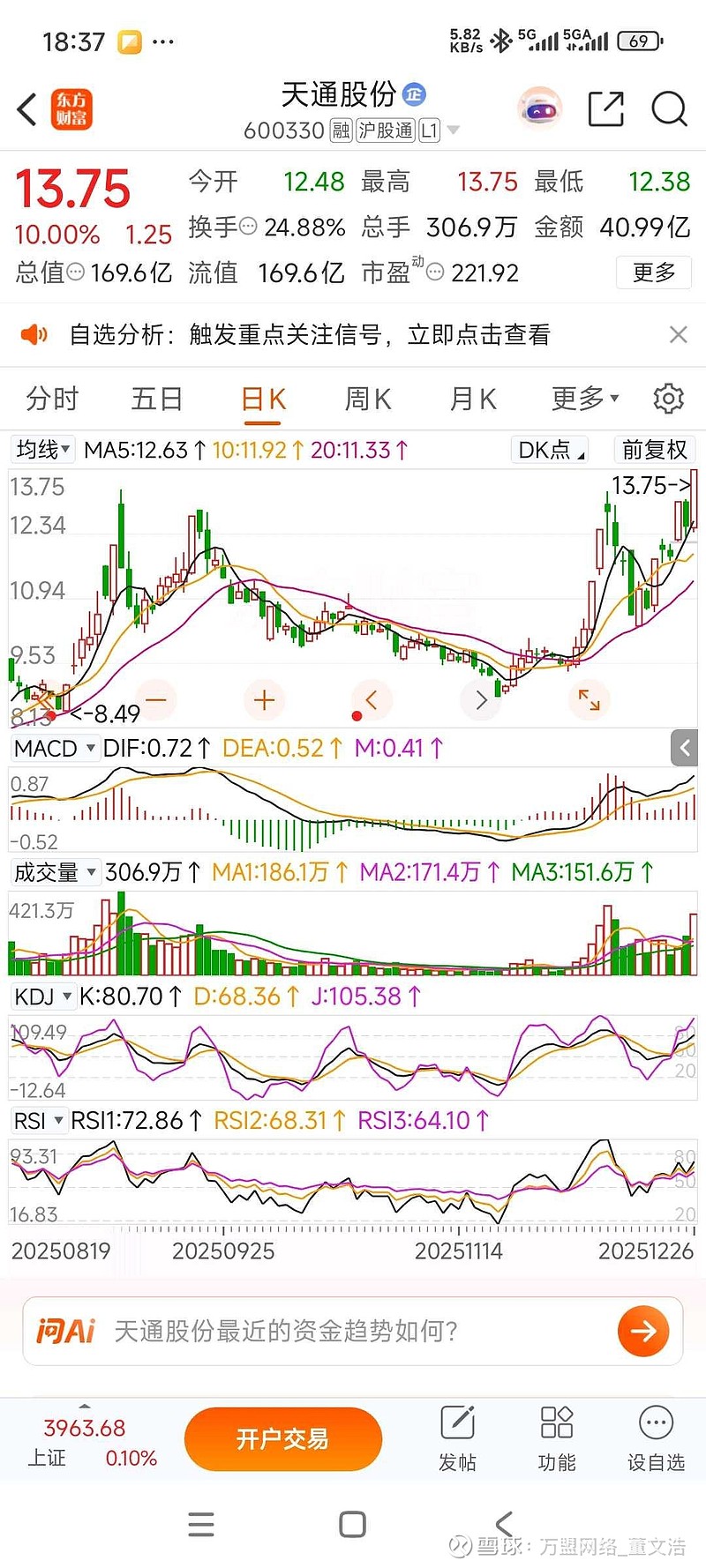Open 更多 for more quote details

(653, 273)
